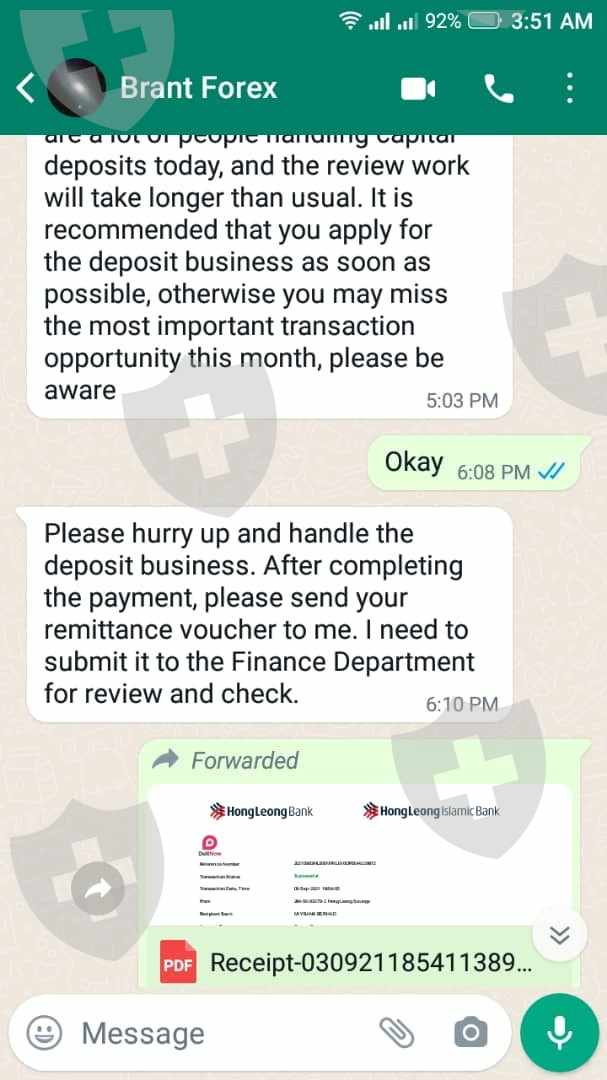Open the camera from the message bar
Screen dimensions: 607x1080
pos(471,1033)
